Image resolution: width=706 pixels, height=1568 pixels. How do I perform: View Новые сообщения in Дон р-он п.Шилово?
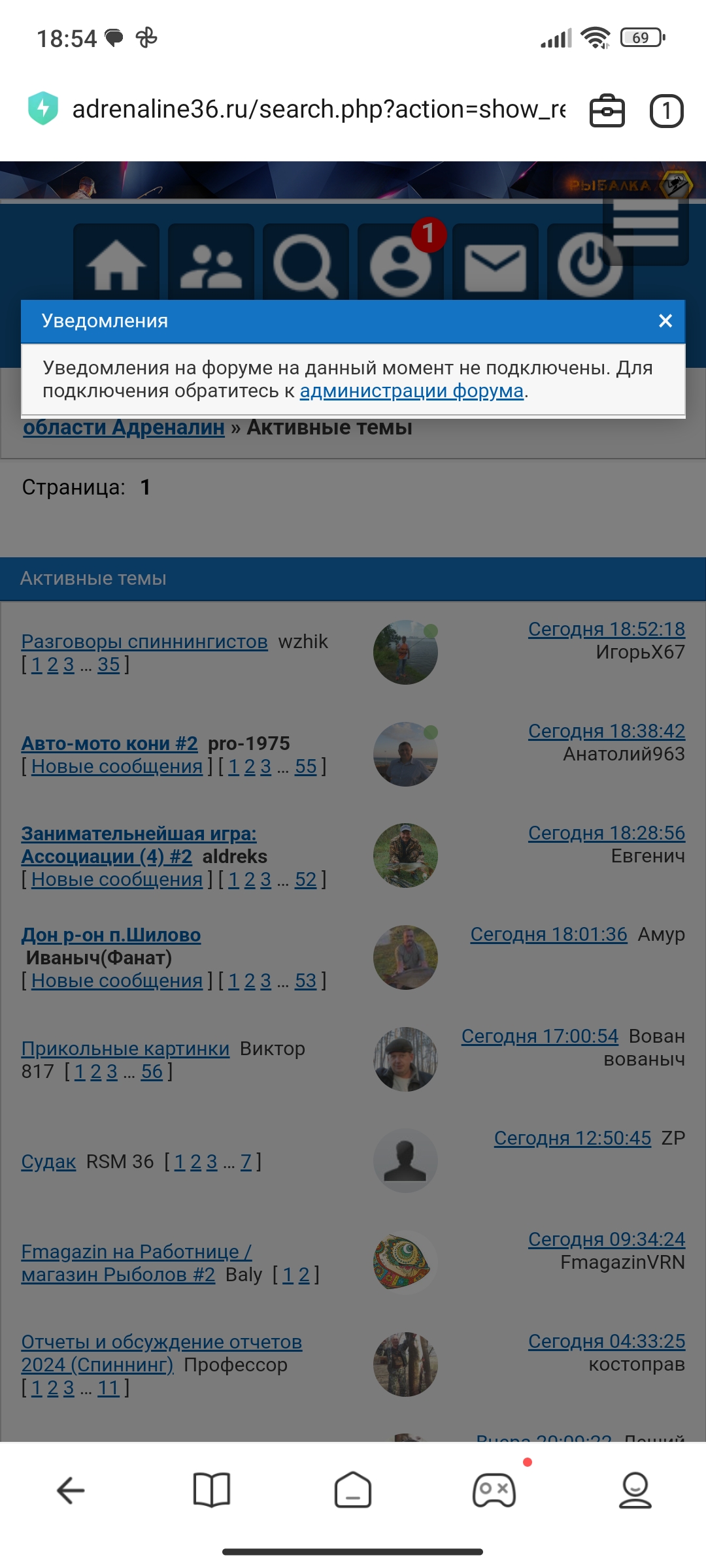tap(117, 981)
